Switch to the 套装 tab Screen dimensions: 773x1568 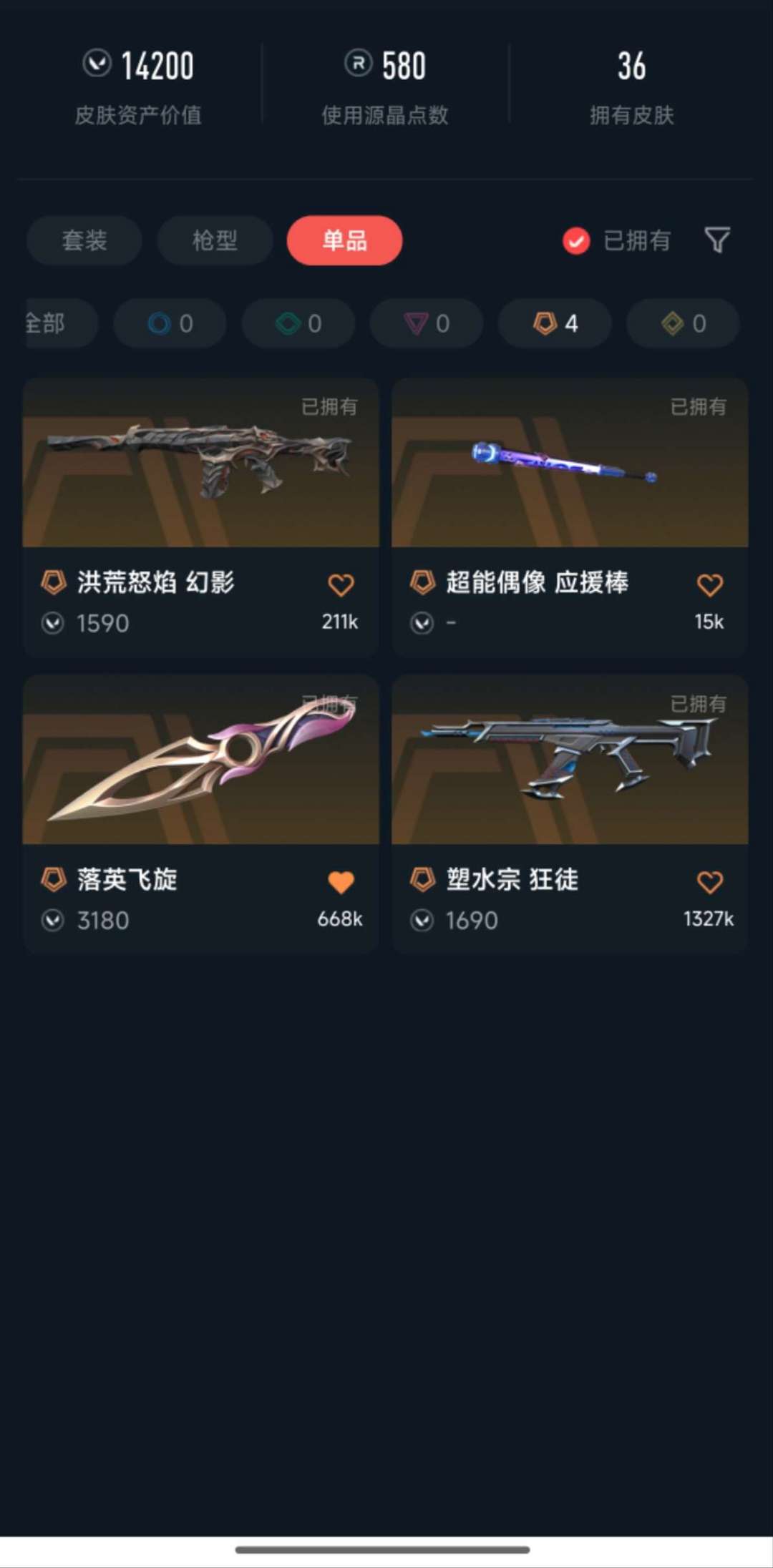click(x=84, y=240)
